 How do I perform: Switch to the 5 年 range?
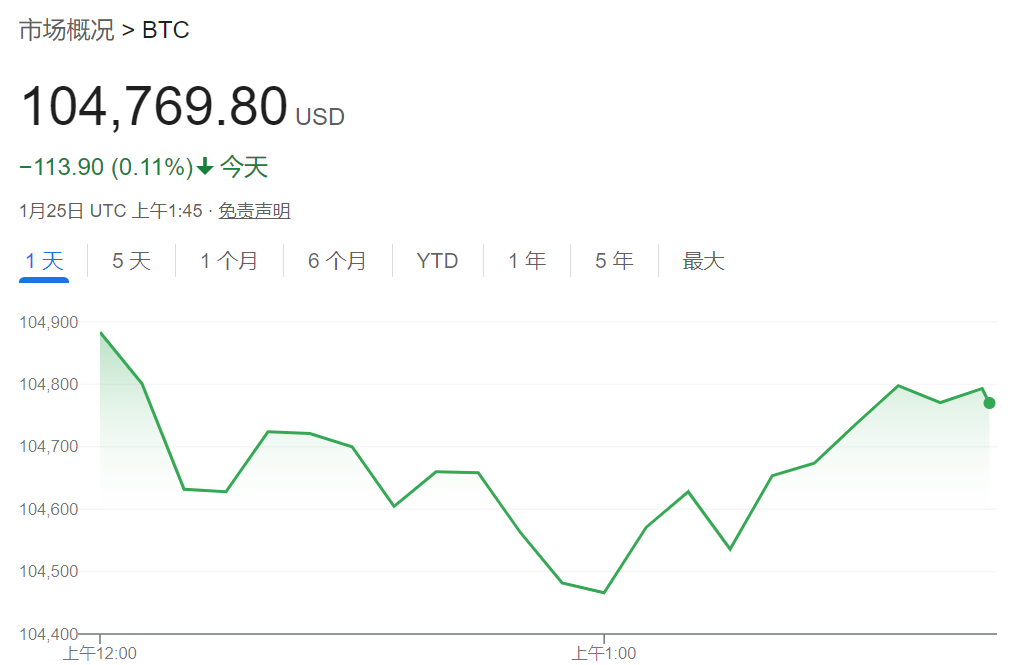coord(614,262)
